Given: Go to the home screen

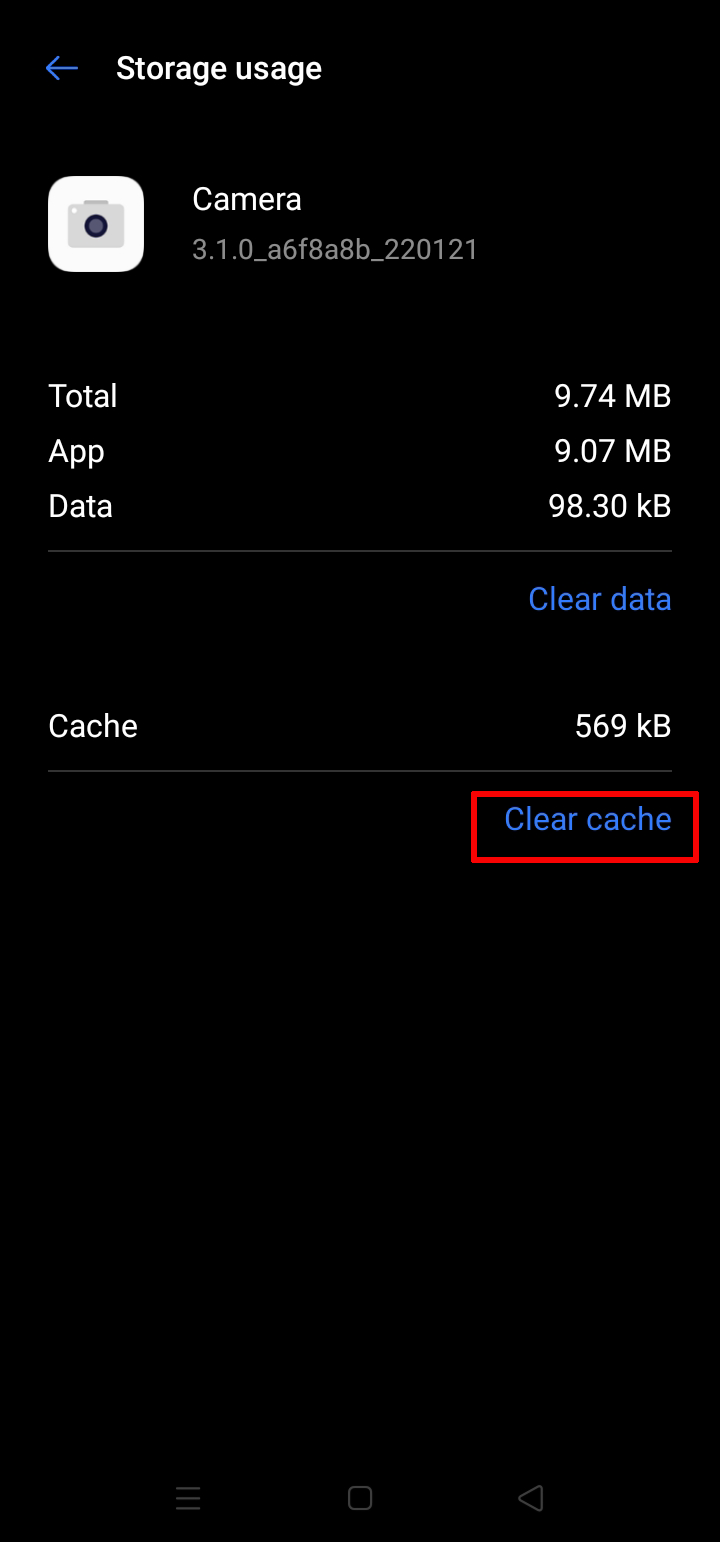Looking at the screenshot, I should coord(360,1497).
